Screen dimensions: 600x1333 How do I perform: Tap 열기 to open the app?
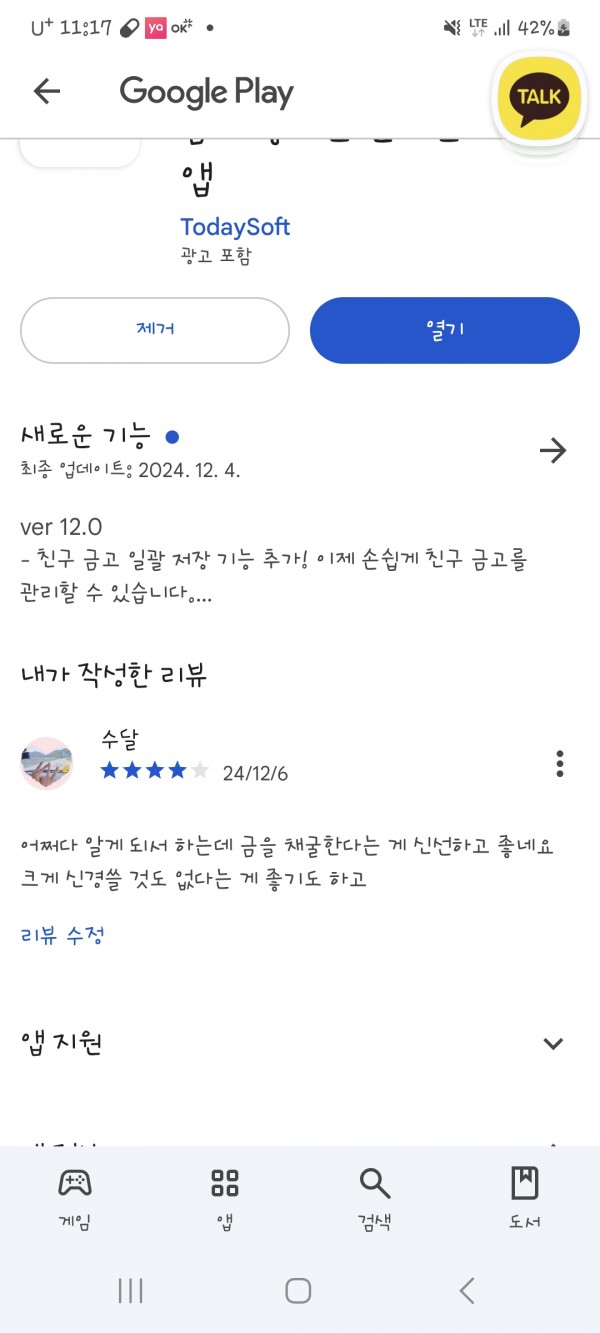pos(445,330)
